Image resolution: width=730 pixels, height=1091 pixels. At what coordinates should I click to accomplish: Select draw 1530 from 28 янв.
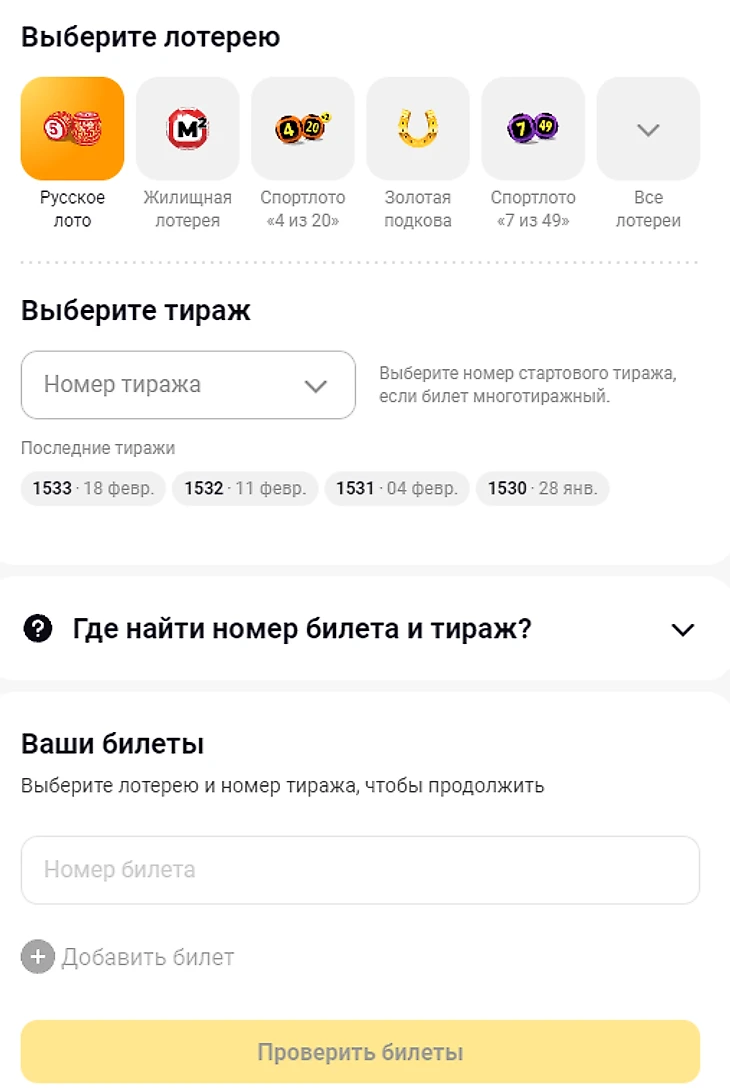(x=542, y=489)
